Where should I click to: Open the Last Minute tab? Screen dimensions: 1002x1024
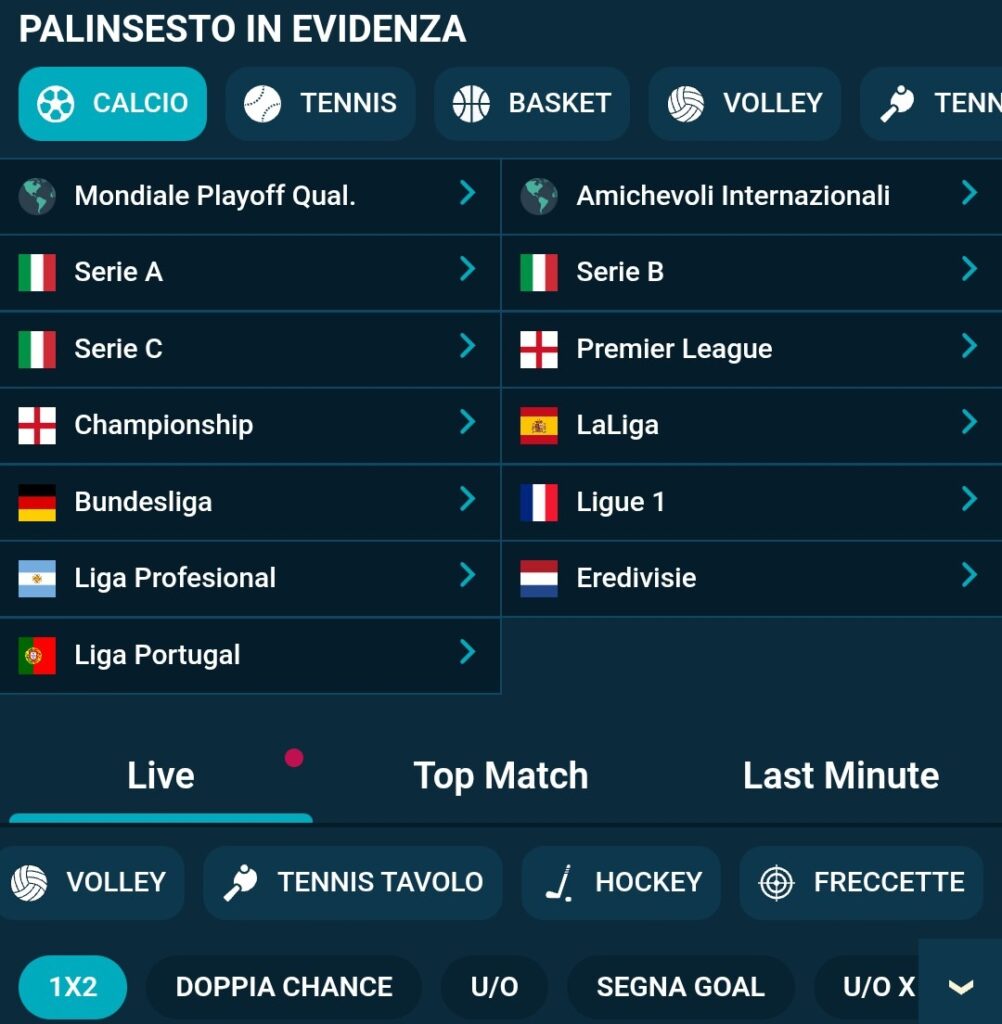pos(840,775)
